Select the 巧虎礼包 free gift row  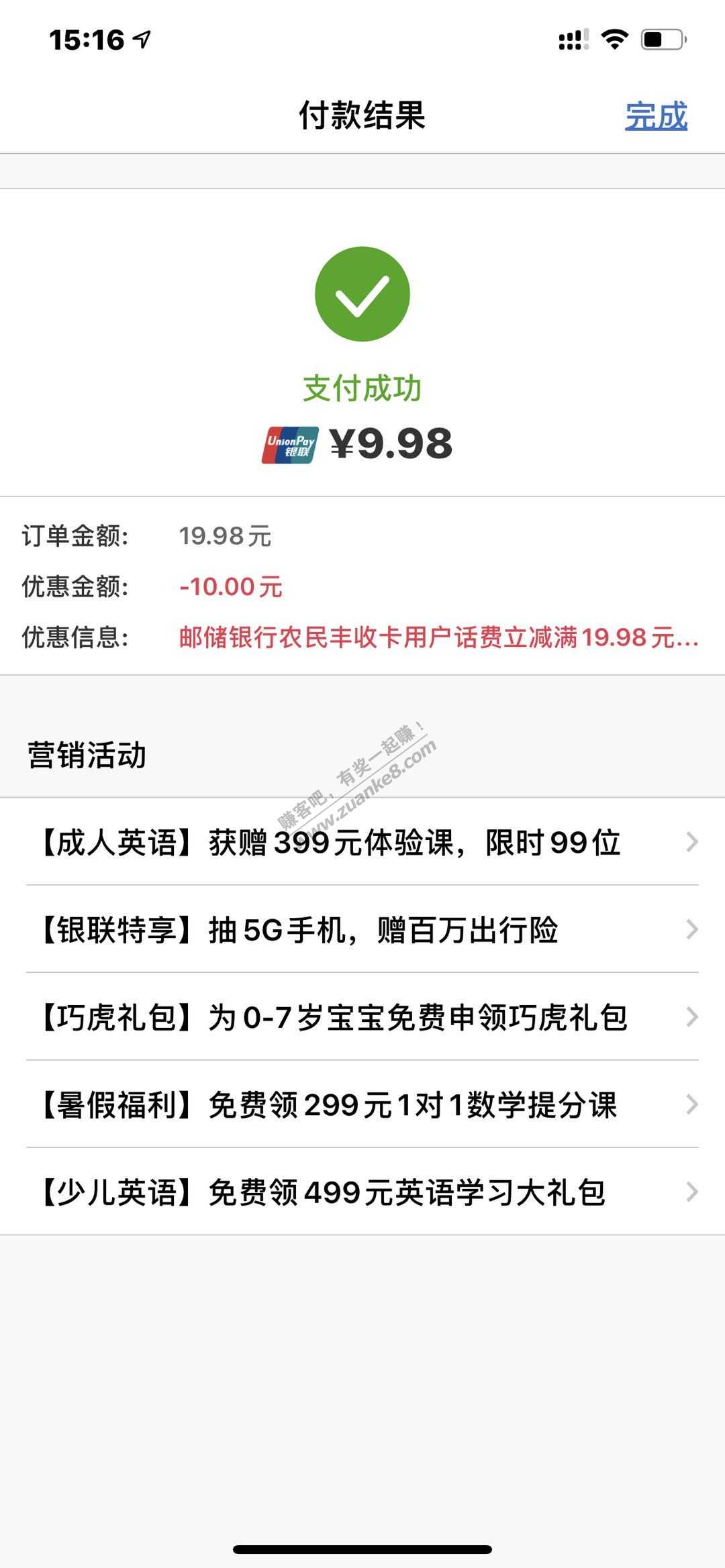coord(362,1017)
